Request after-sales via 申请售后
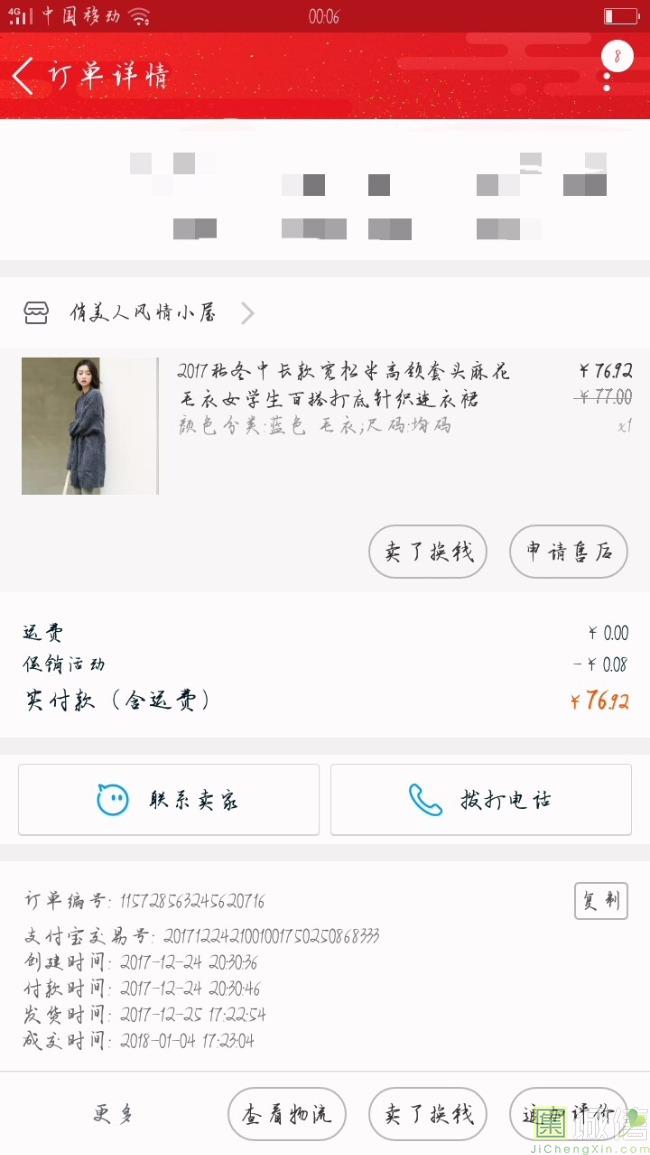The image size is (650, 1155). coord(568,551)
